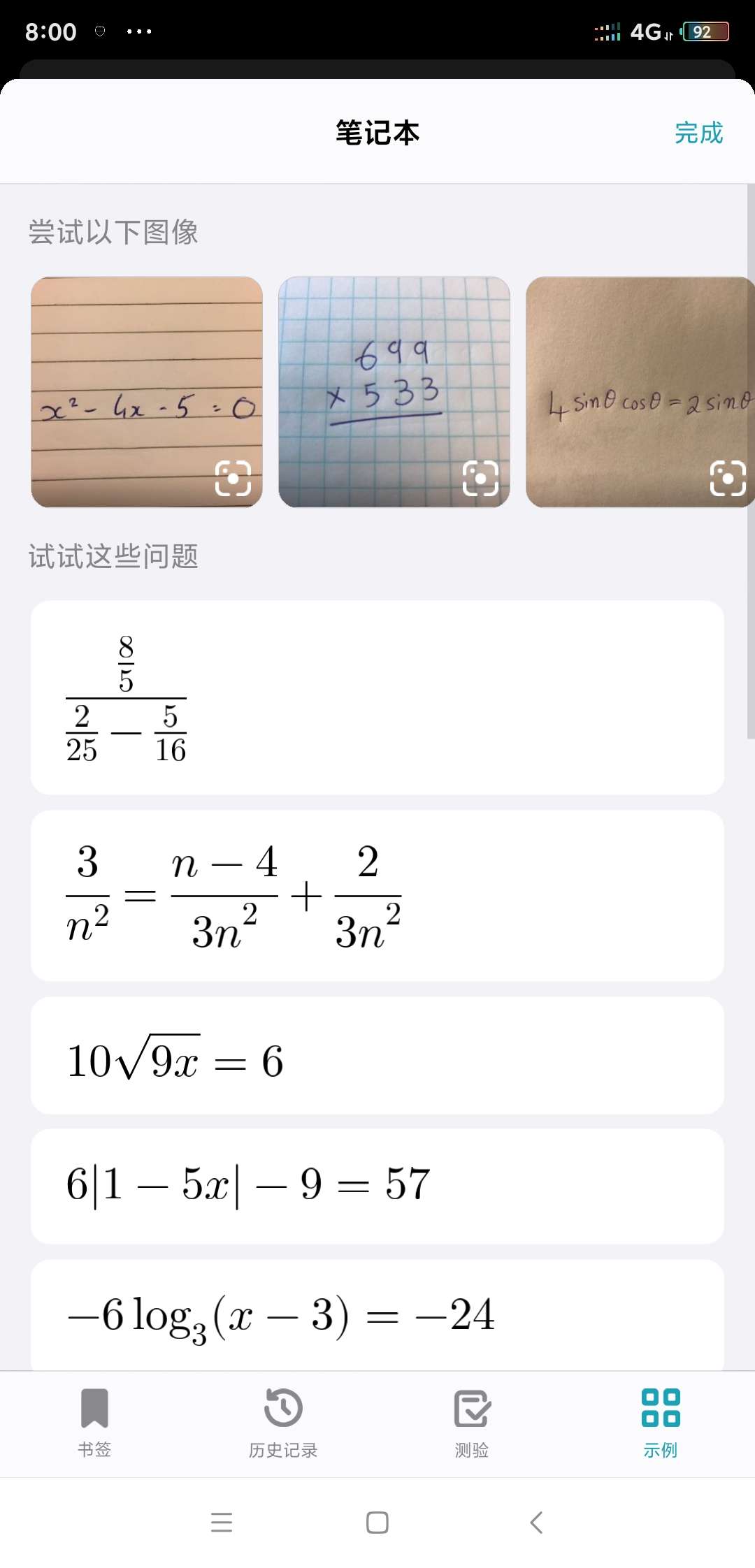Select the absolute value equation 6|1-5x|-9=57
Image resolution: width=755 pixels, height=1568 pixels.
377,1186
